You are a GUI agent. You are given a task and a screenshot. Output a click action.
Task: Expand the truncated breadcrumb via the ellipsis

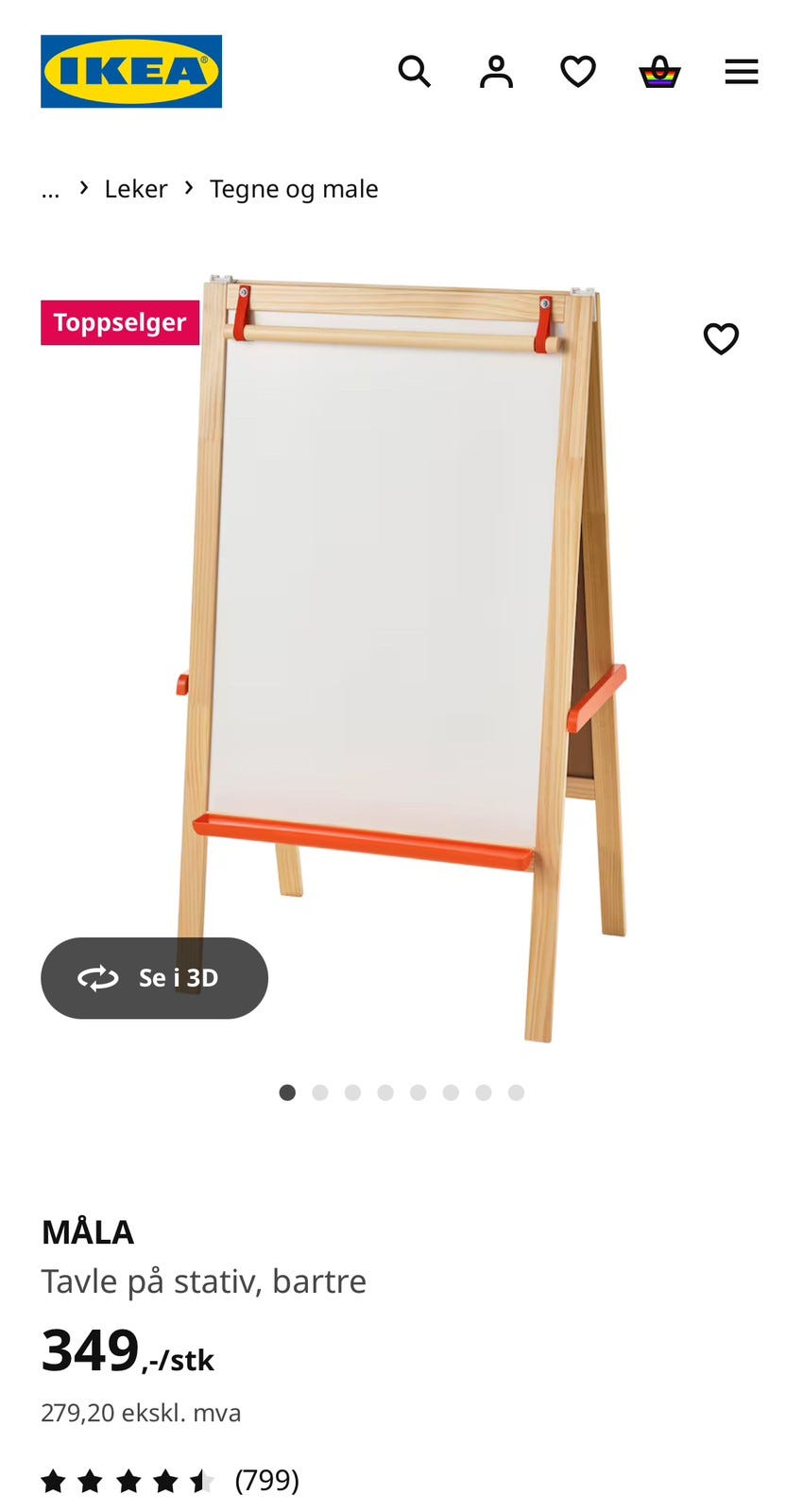[x=50, y=188]
